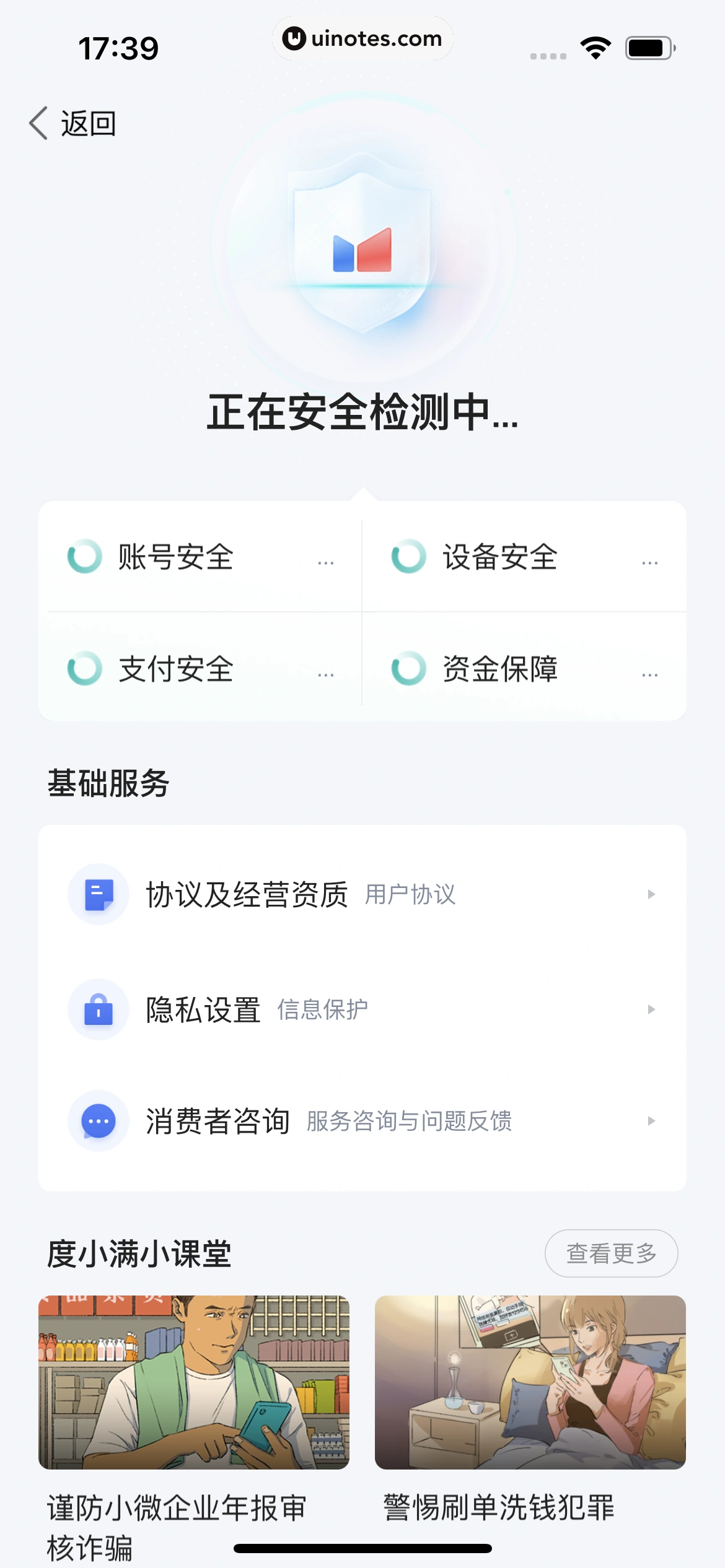The width and height of the screenshot is (725, 1568).
Task: Open 用户协议 next to 协议及经营资质
Action: (410, 894)
